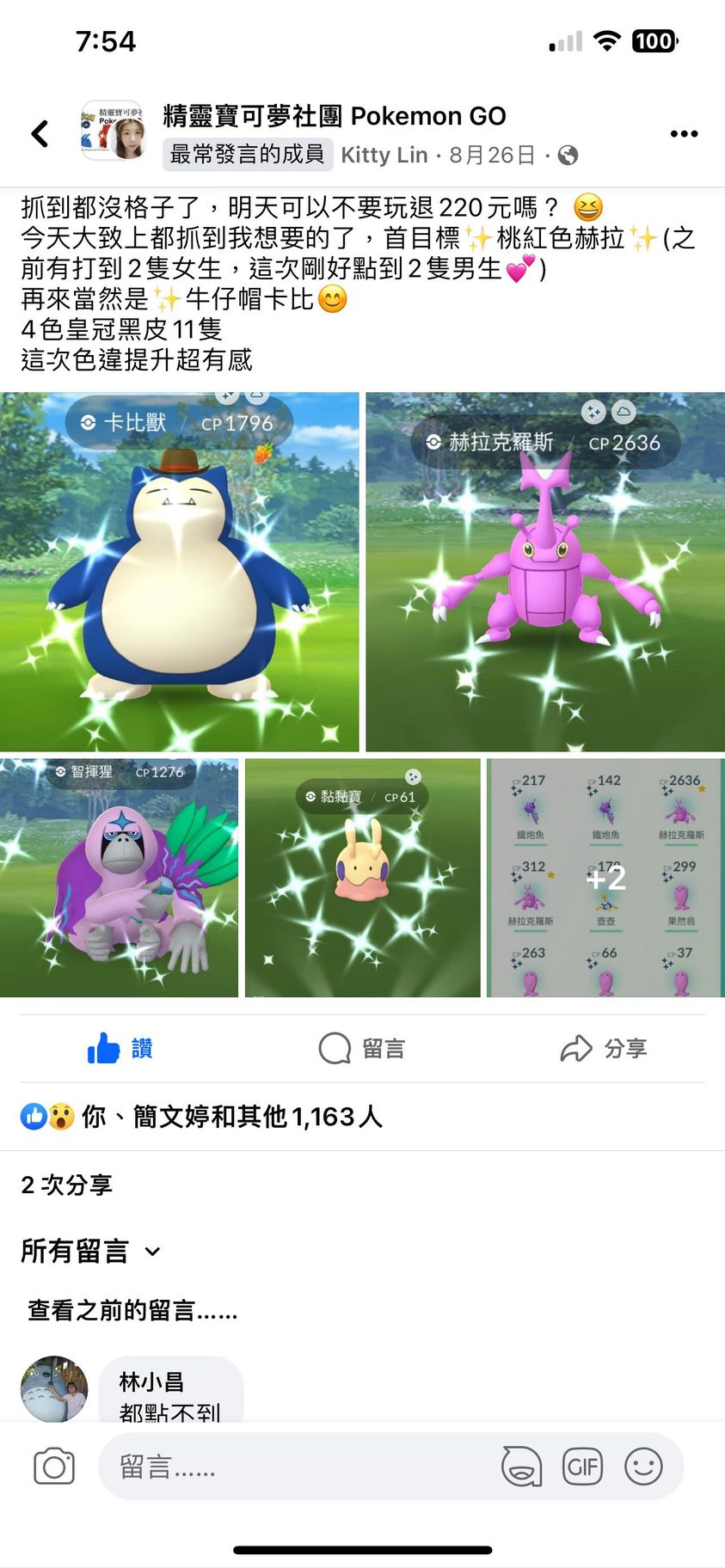Share the post with 分享
This screenshot has width=725, height=1568.
(x=604, y=1048)
